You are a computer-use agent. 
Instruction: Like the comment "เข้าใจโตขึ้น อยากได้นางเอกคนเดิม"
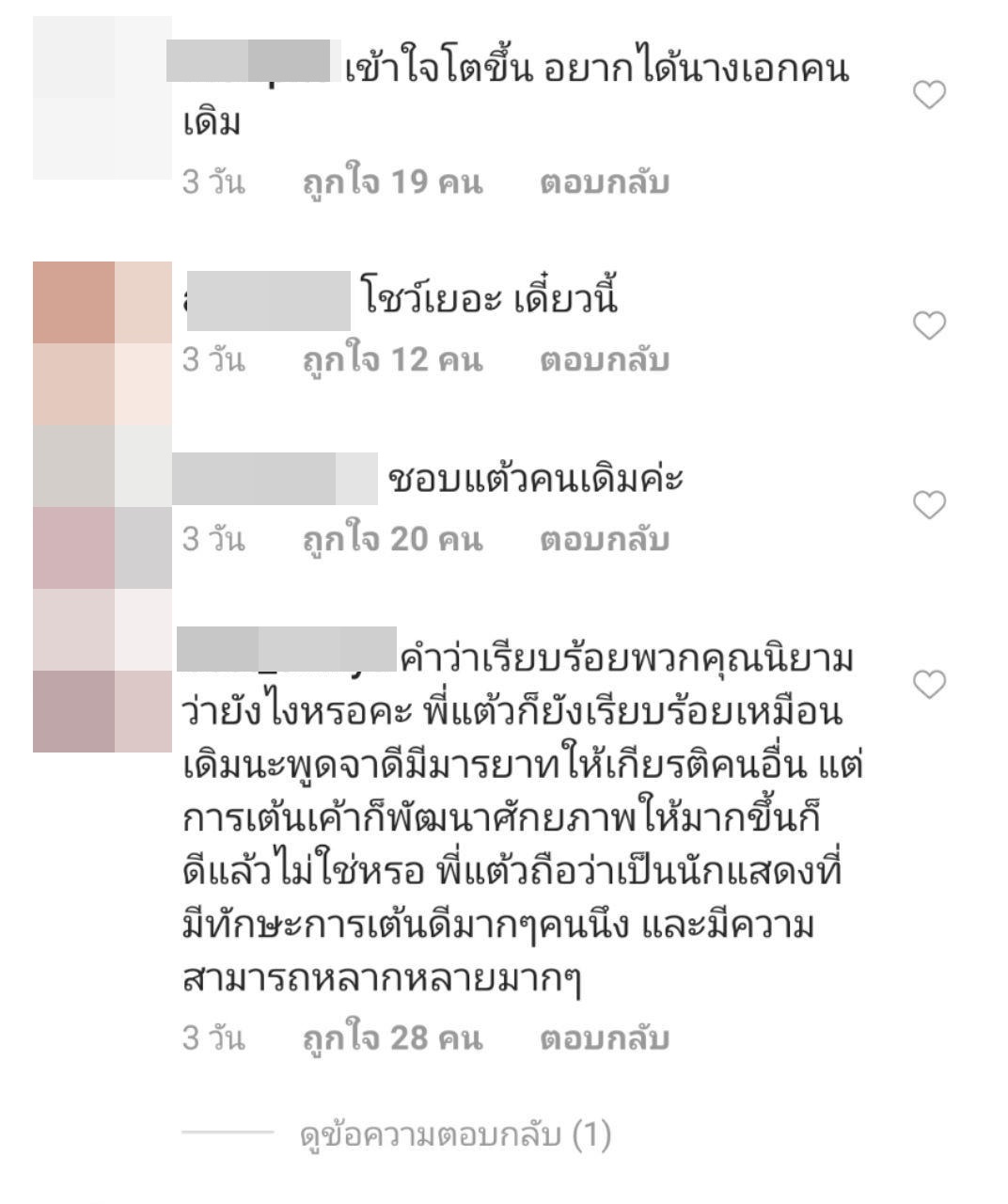(929, 95)
